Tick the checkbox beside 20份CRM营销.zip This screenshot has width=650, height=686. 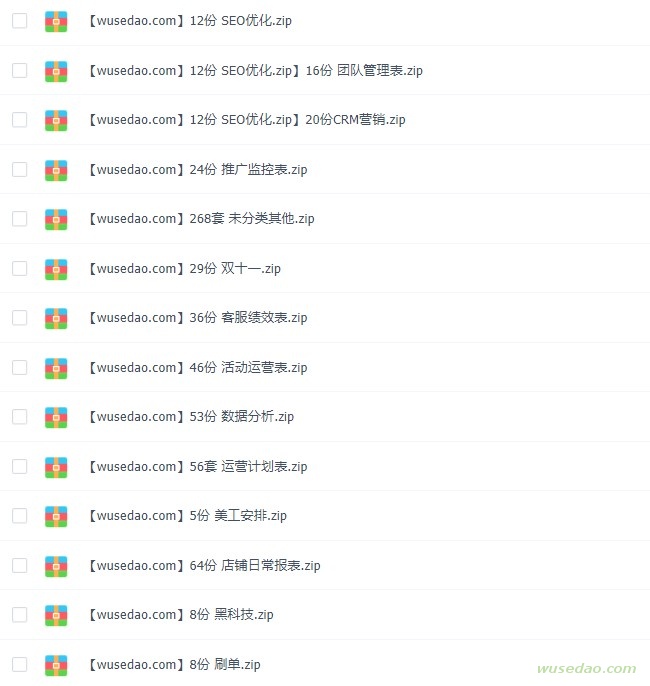click(x=20, y=120)
